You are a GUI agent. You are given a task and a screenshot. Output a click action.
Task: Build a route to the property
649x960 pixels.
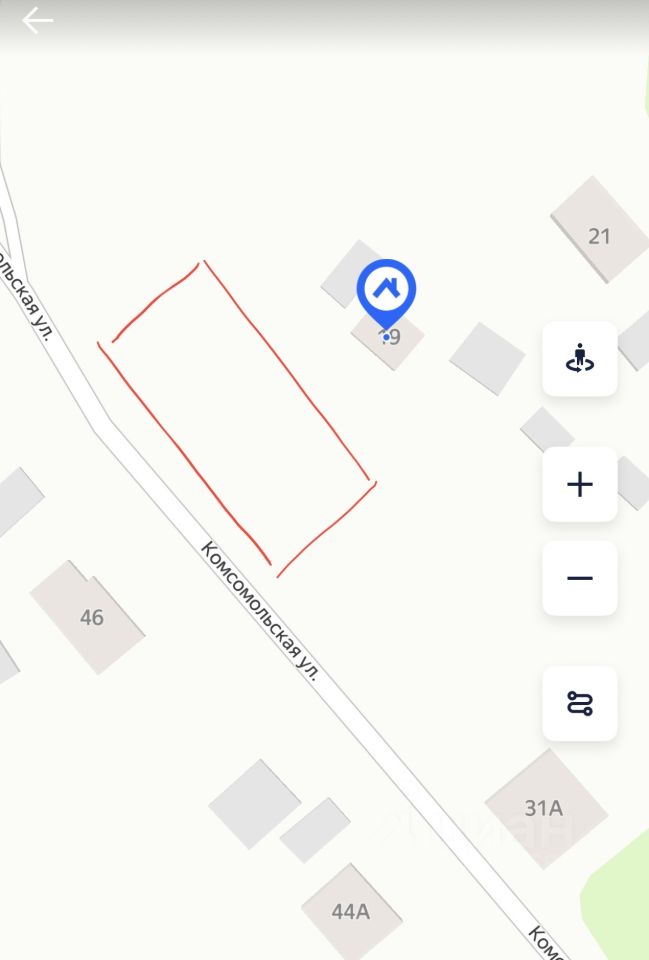[579, 703]
